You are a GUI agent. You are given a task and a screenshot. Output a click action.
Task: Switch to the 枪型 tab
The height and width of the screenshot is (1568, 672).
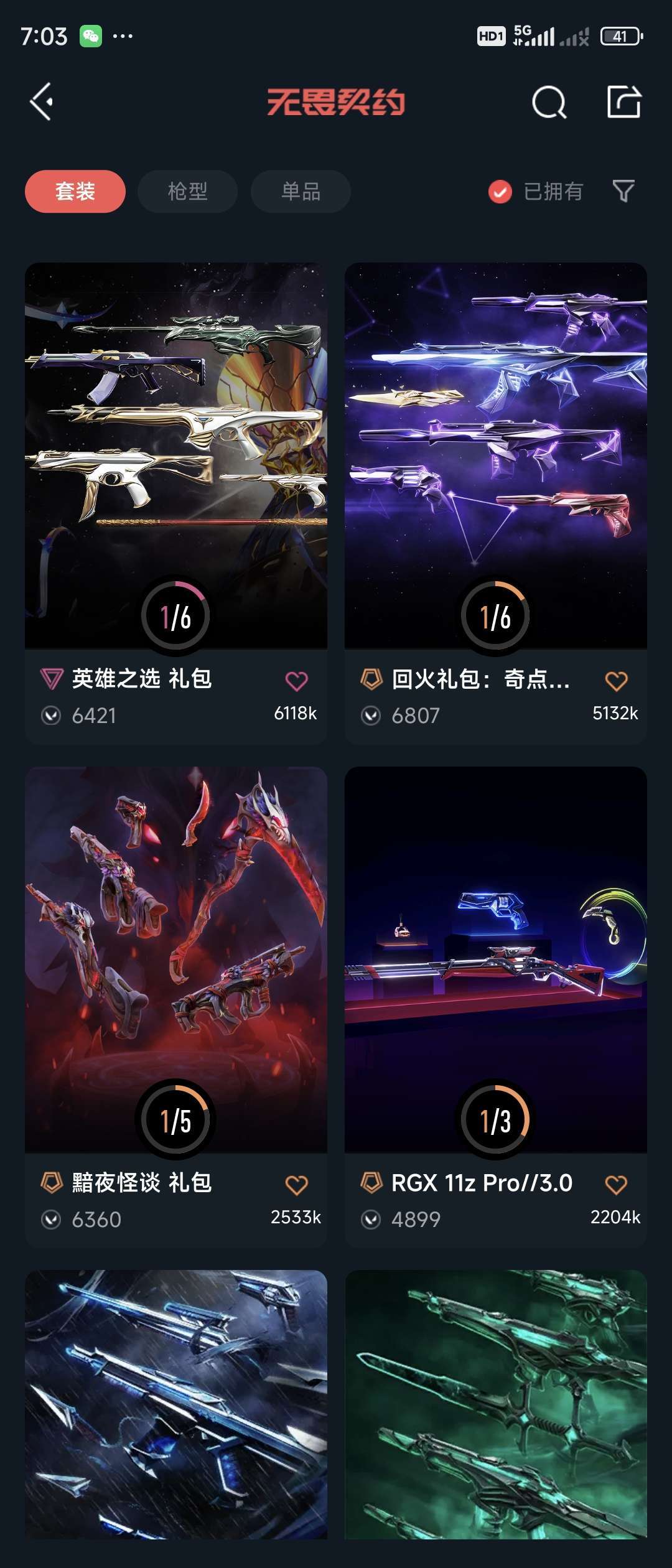point(187,191)
